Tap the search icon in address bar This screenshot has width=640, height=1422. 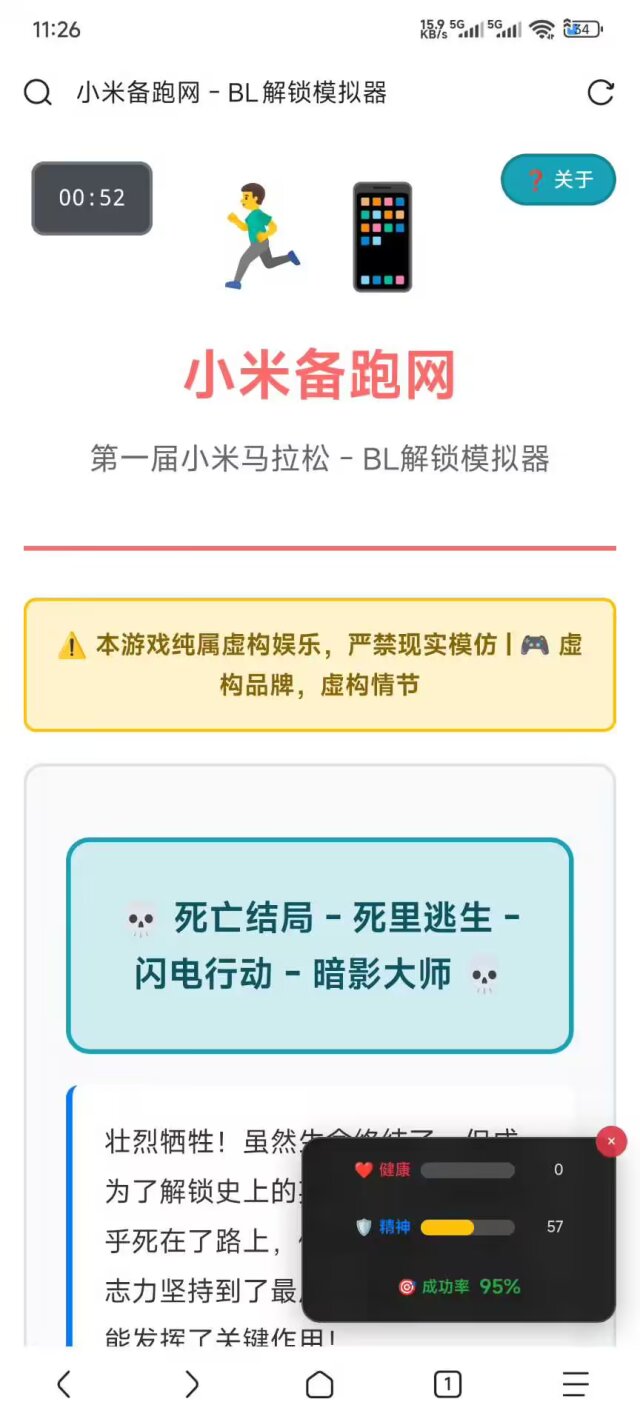coord(38,93)
